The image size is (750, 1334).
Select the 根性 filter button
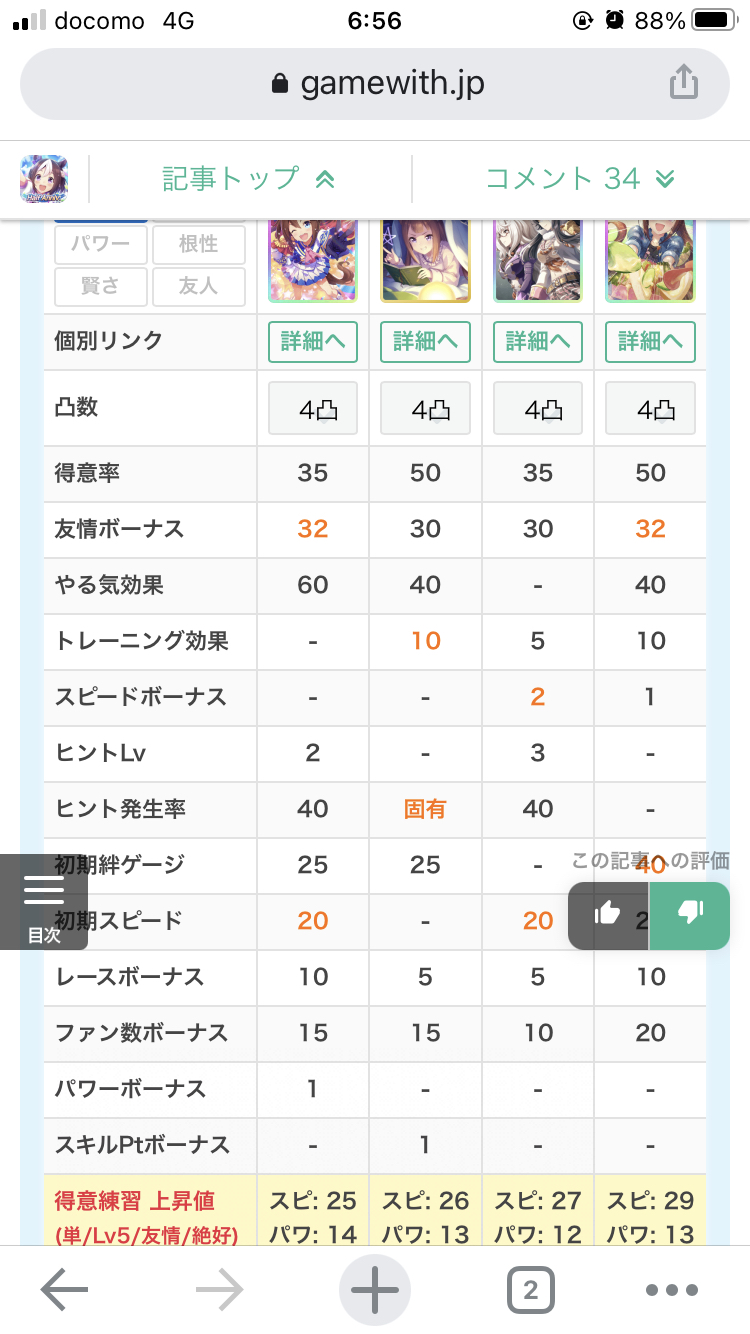198,244
